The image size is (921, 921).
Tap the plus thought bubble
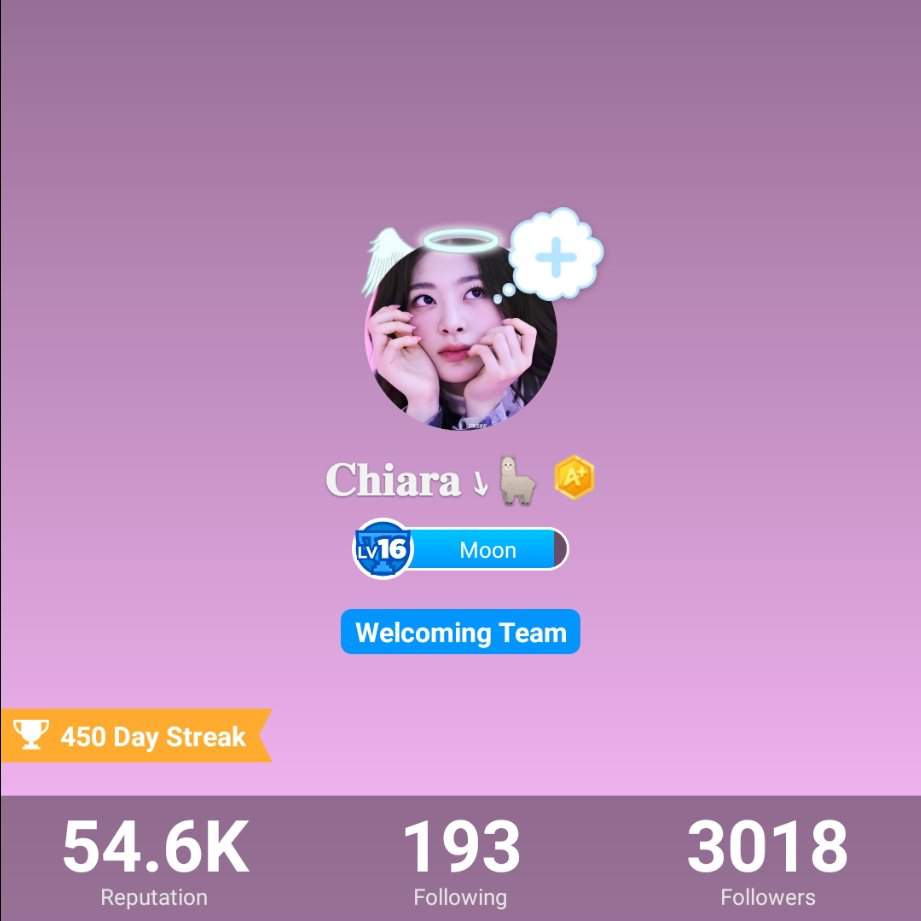point(556,256)
